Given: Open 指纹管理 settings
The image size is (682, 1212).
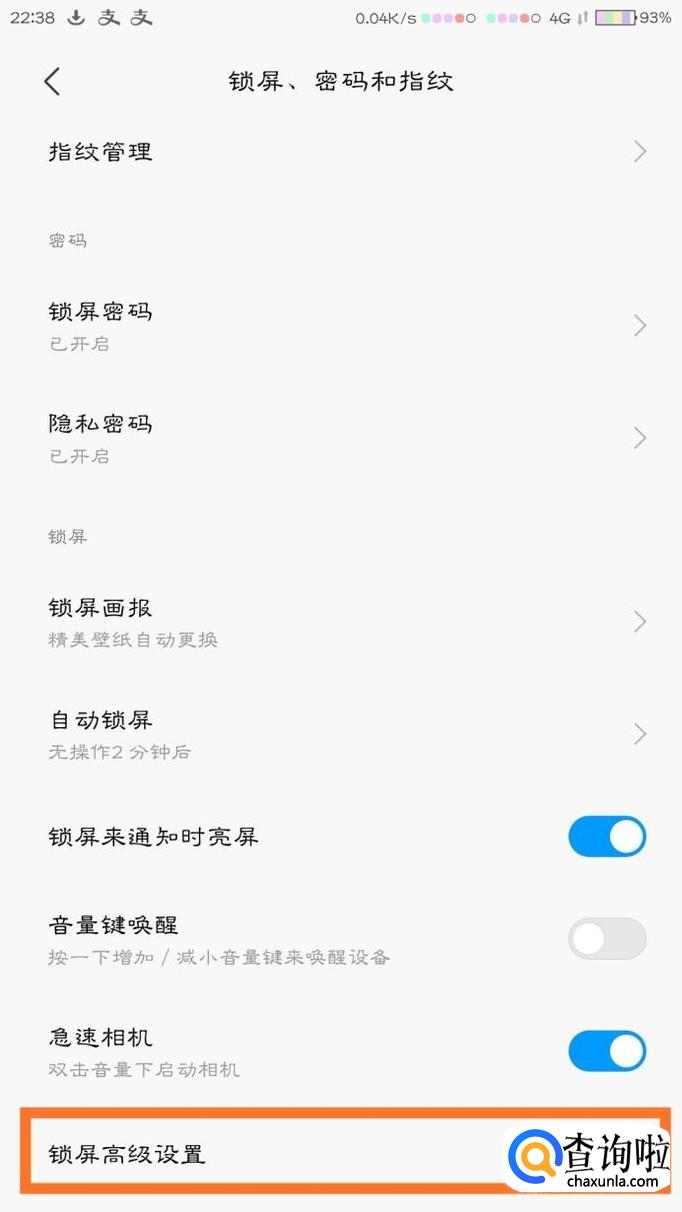Looking at the screenshot, I should coord(340,152).
